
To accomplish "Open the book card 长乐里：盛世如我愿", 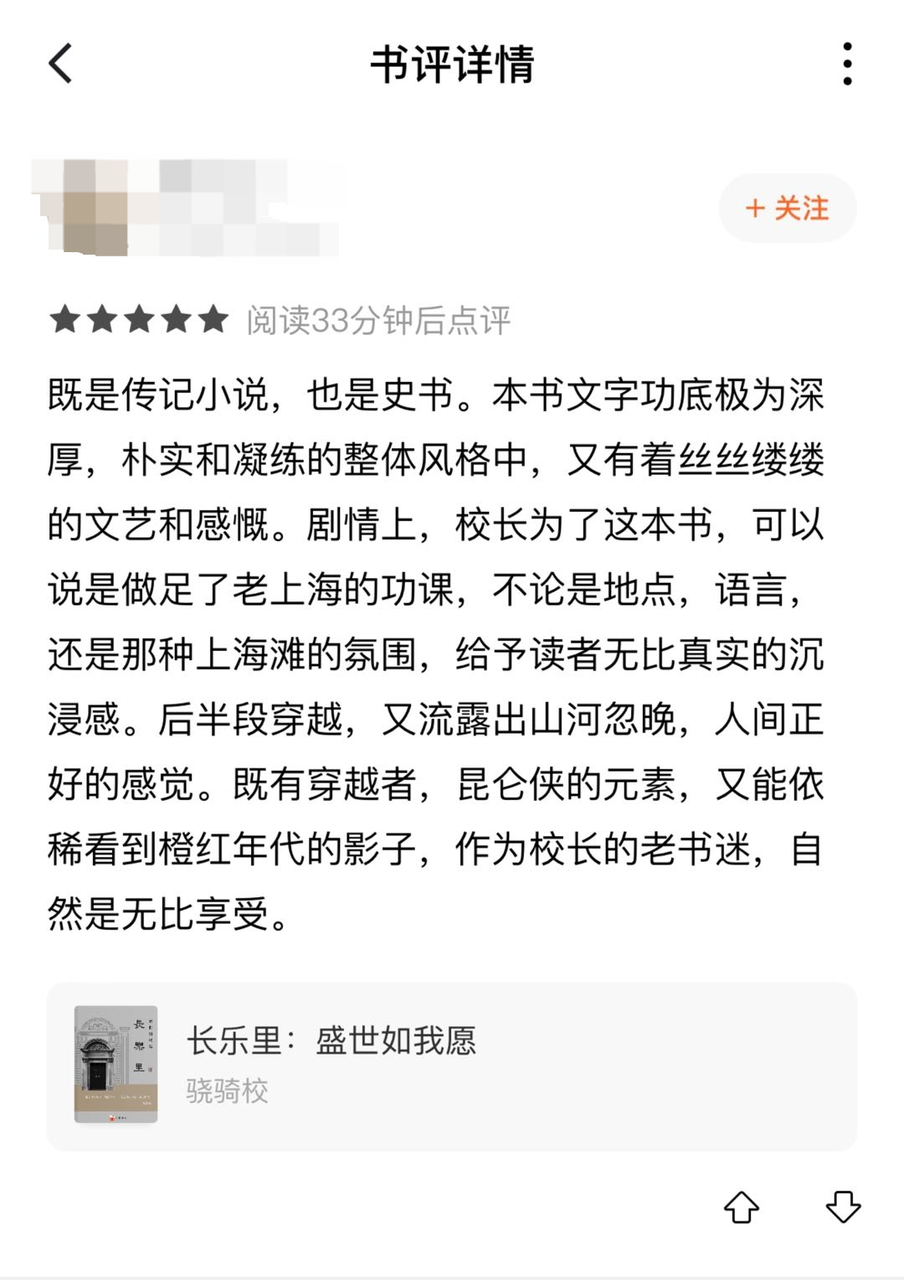I will (x=451, y=1065).
